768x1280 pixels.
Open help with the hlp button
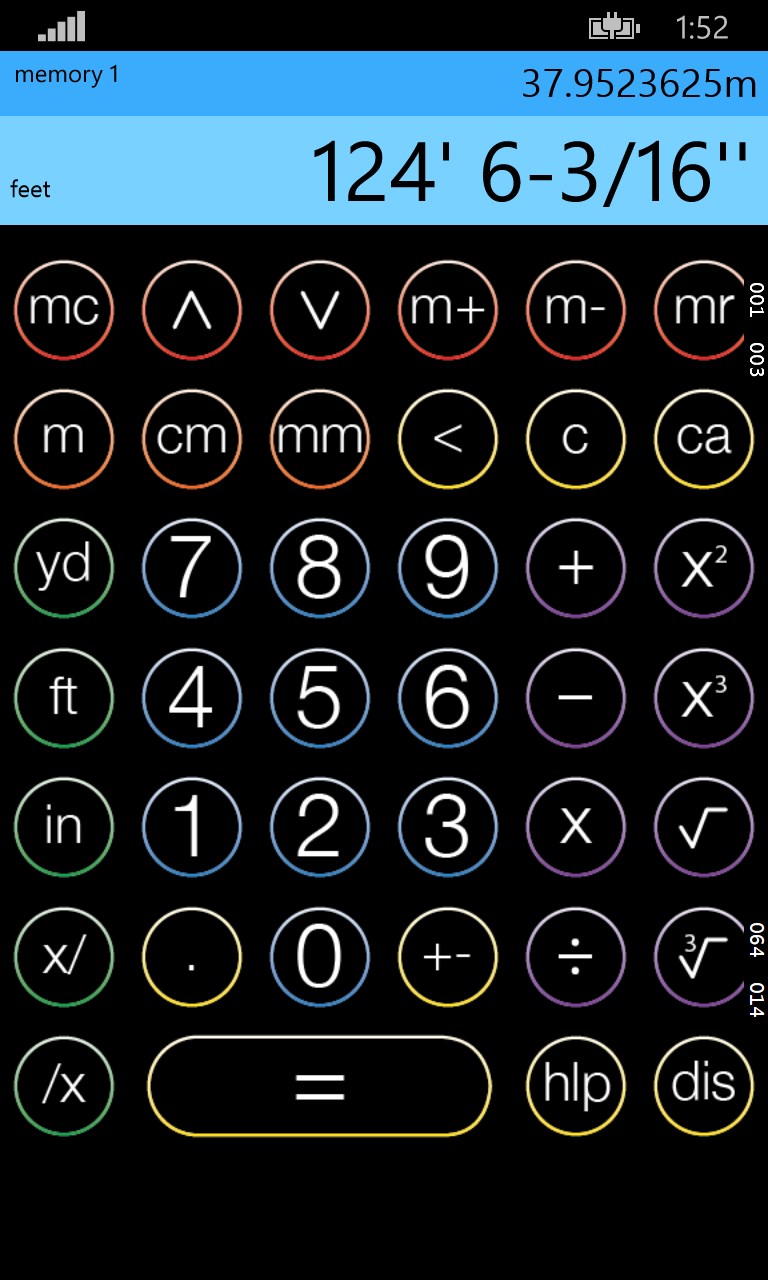click(575, 1085)
